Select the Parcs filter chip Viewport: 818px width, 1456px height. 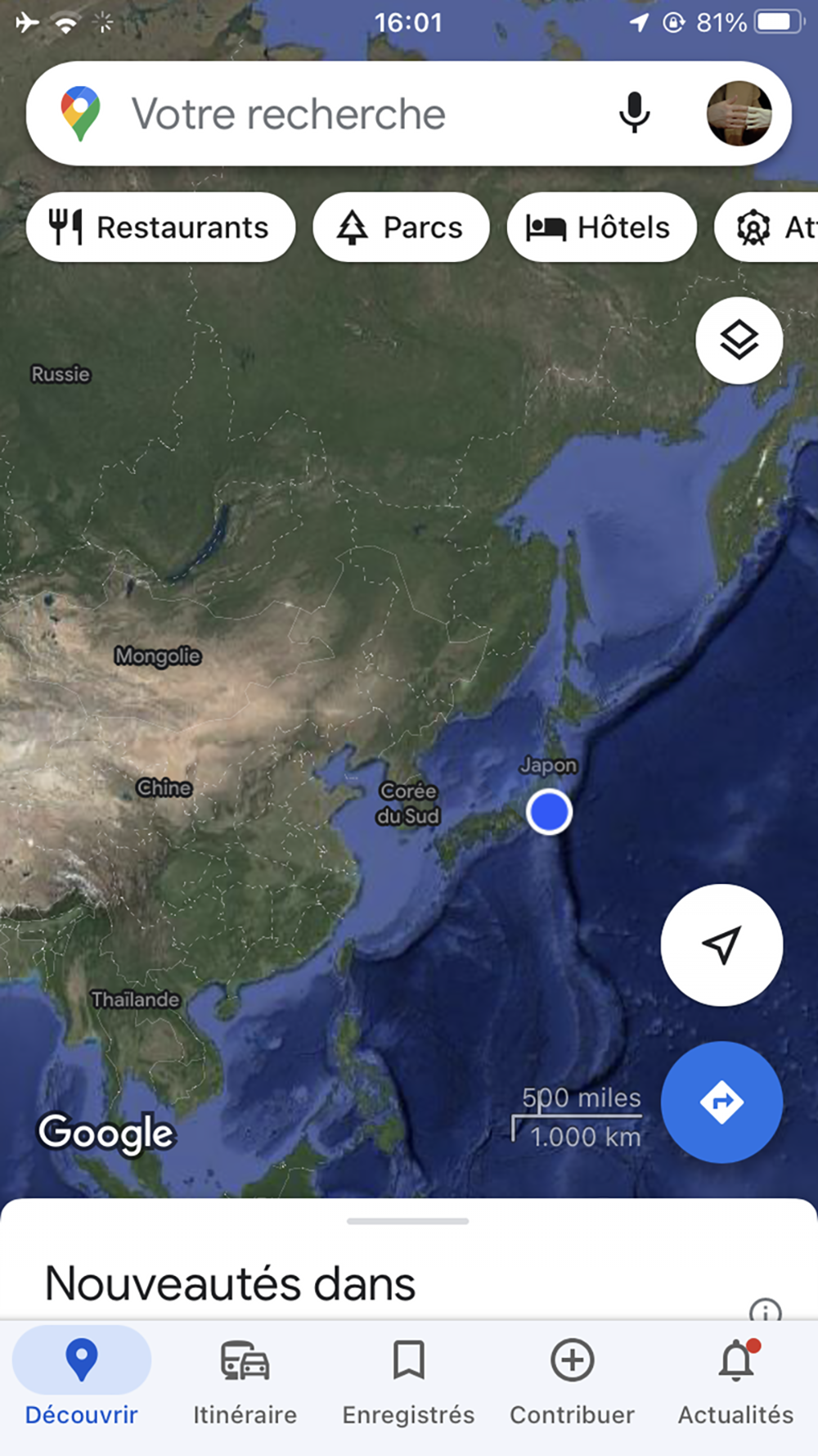(401, 228)
